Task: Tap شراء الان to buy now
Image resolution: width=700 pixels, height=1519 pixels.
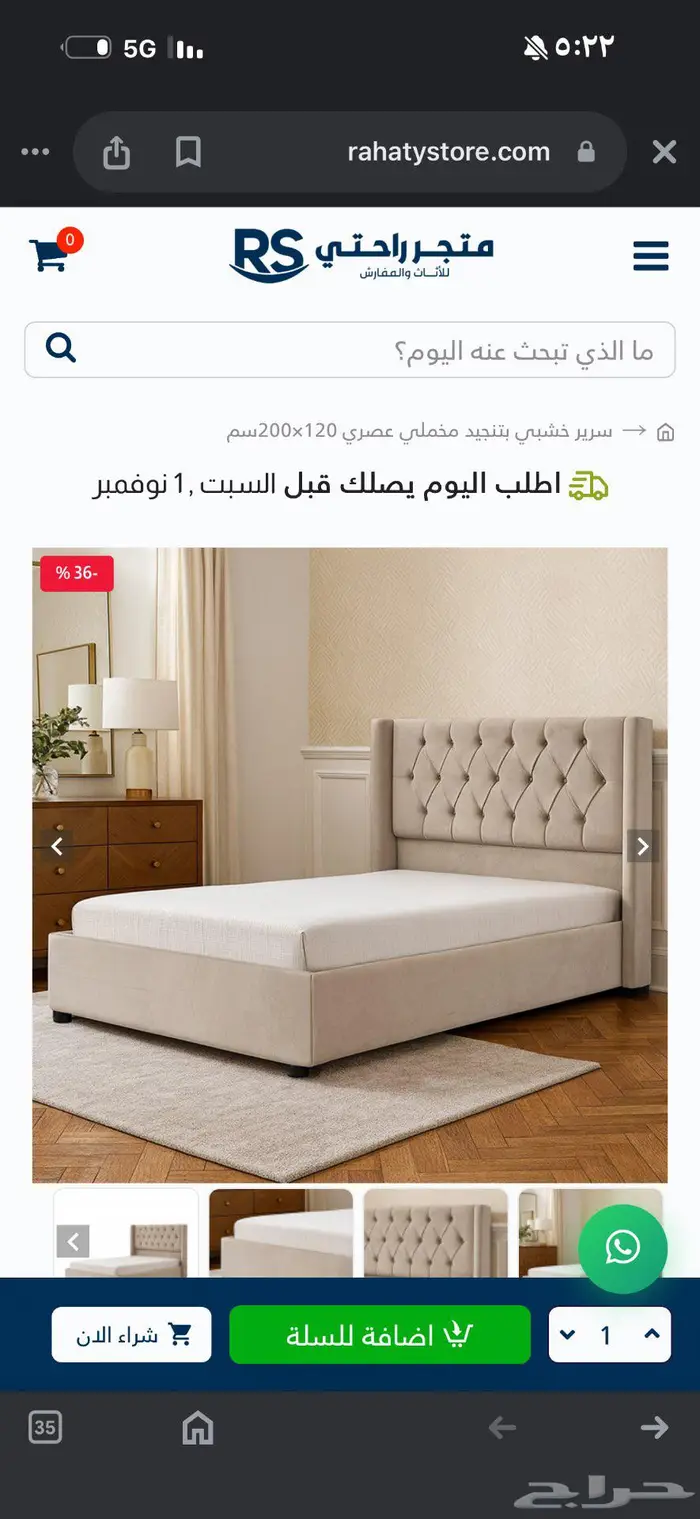Action: coord(132,1334)
